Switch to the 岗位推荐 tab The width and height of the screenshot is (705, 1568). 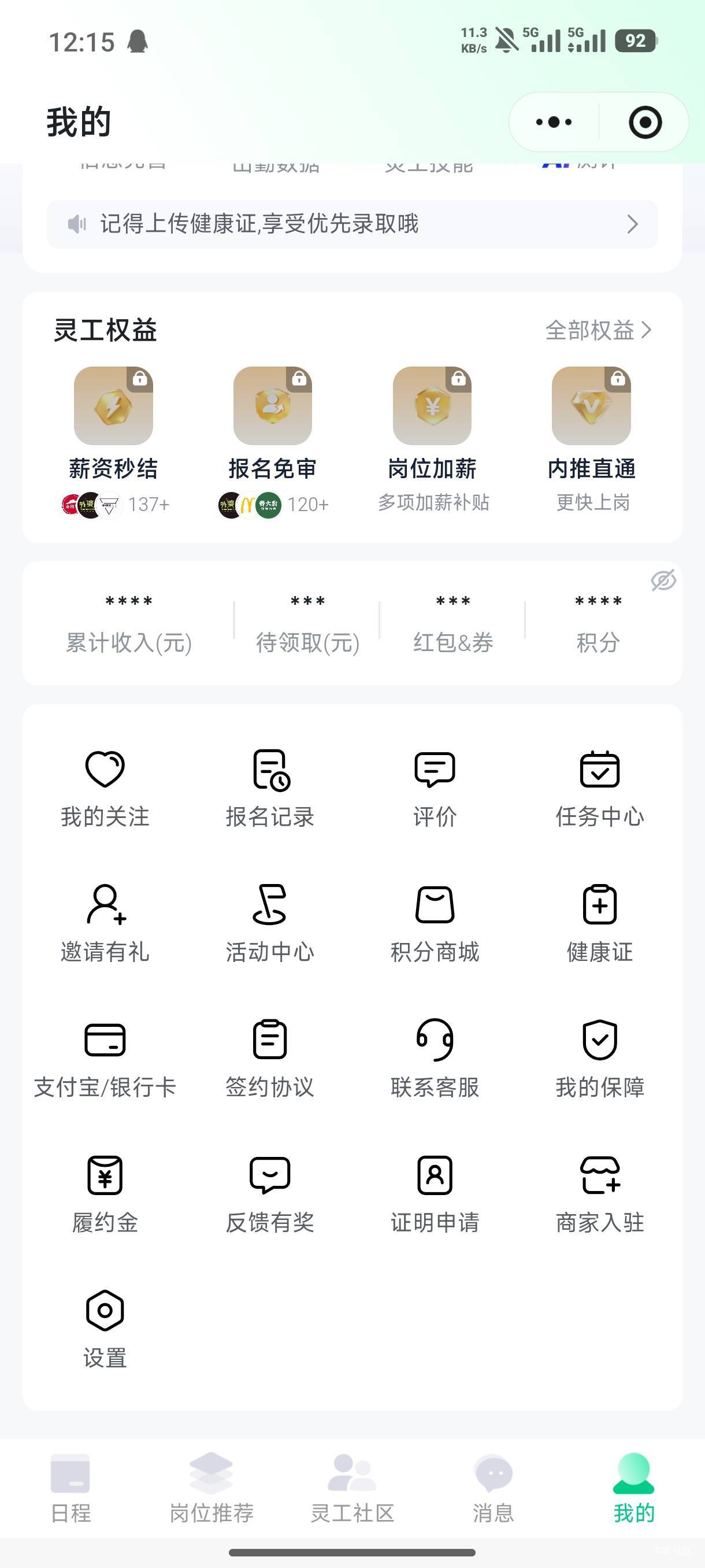tap(211, 1488)
